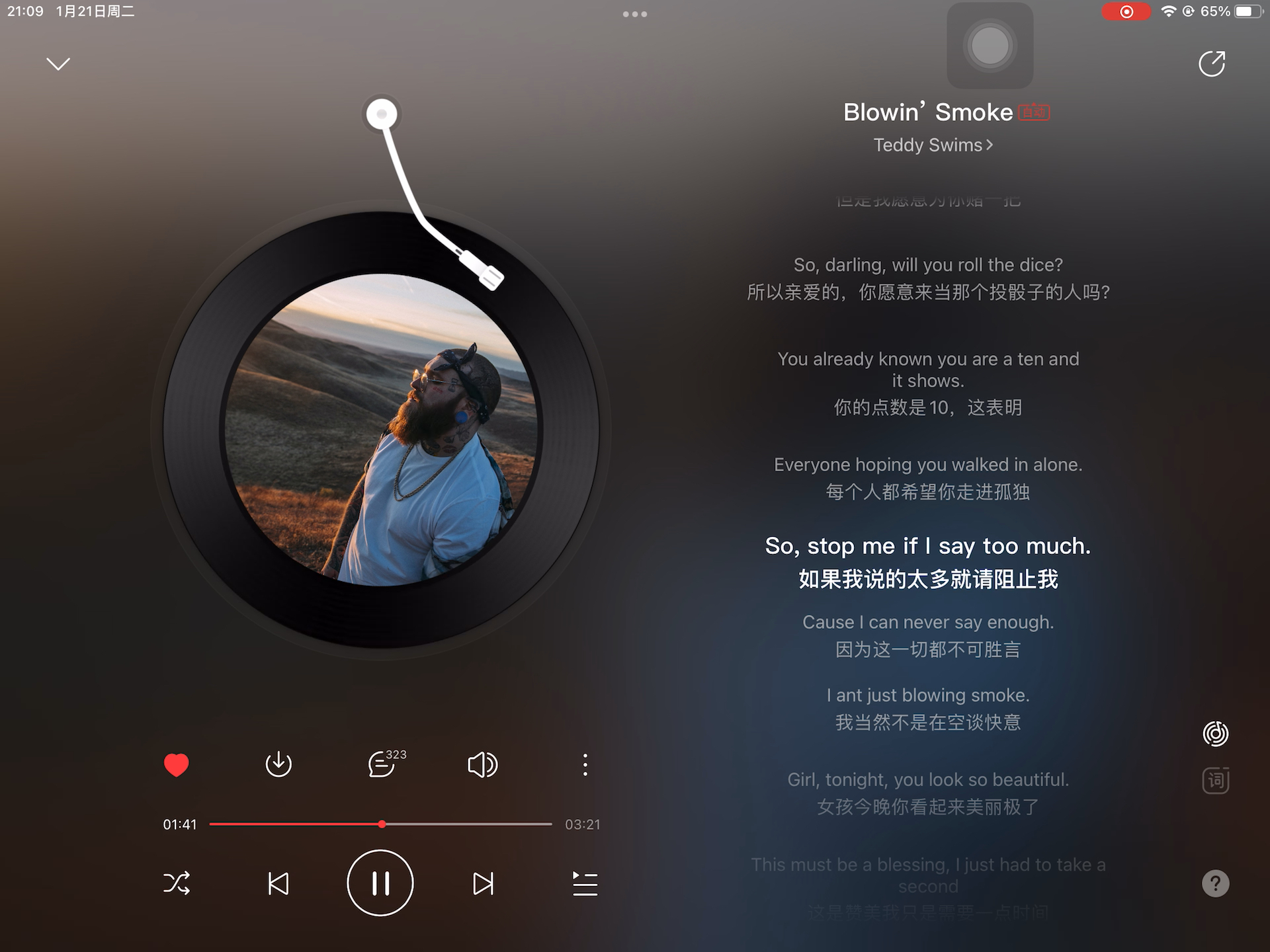Jump to lyric line 'Cause I can never say enough'
Viewport: 1270px width, 952px height.
(928, 623)
